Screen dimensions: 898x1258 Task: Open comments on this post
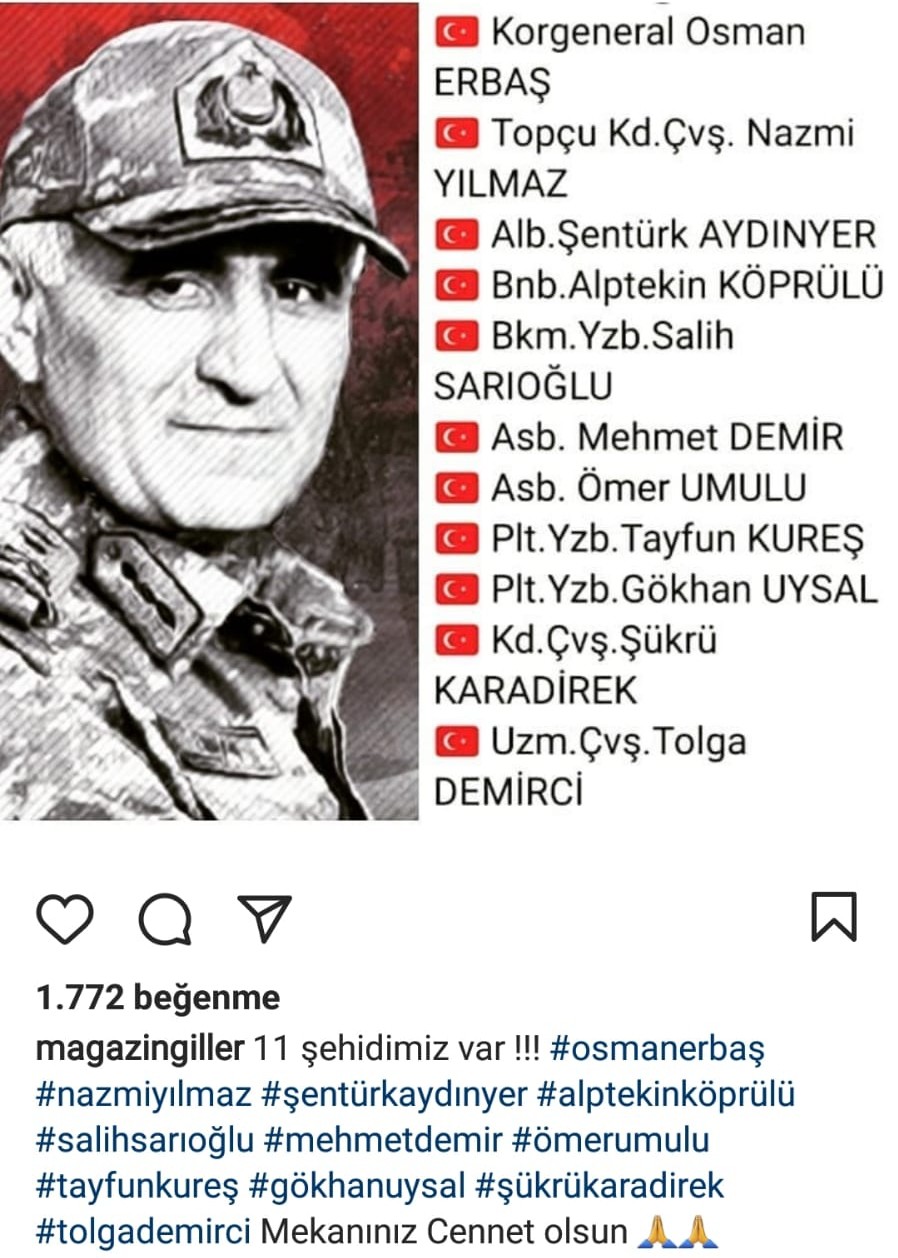click(x=165, y=918)
